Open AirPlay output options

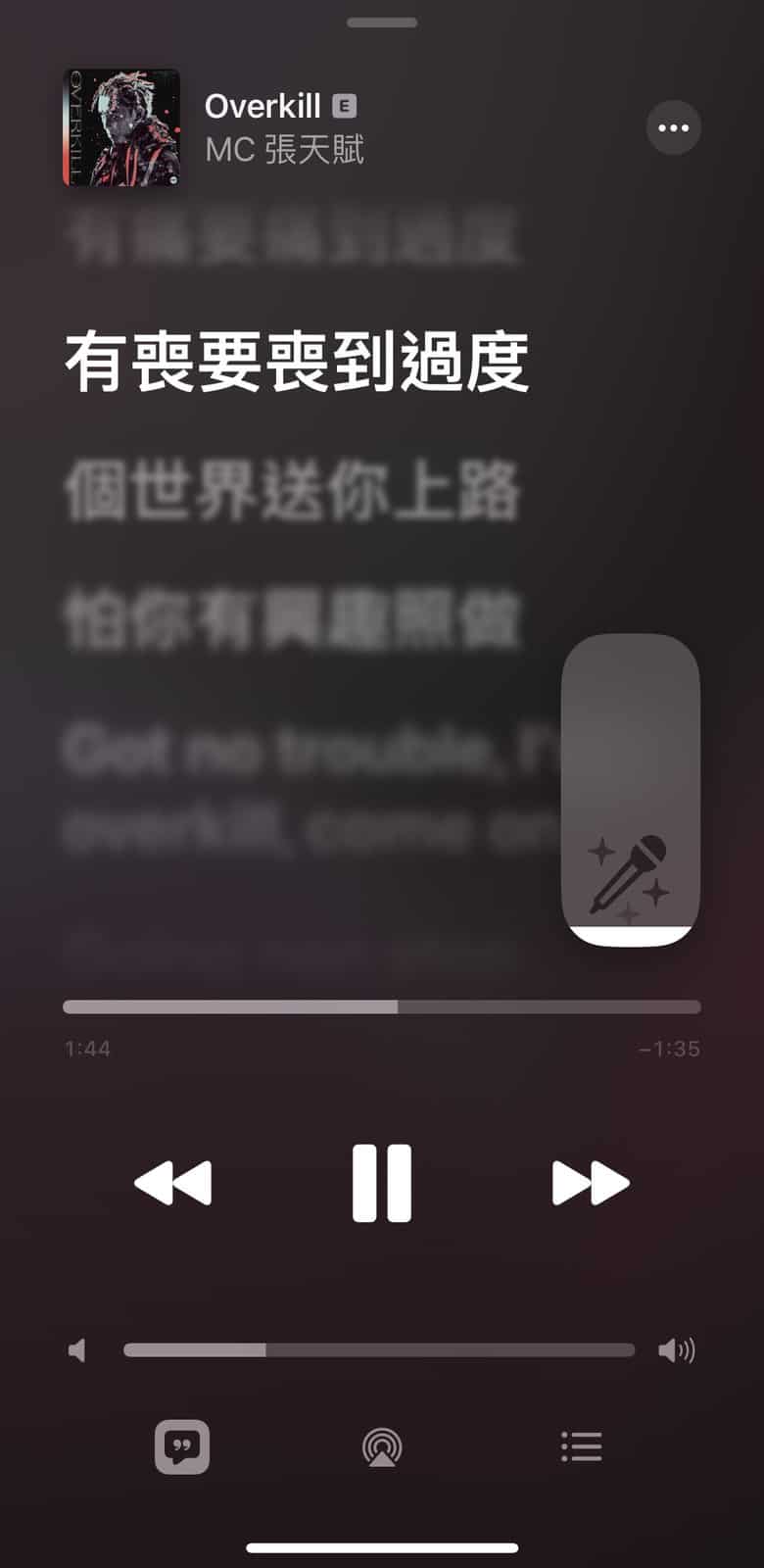[x=382, y=1446]
